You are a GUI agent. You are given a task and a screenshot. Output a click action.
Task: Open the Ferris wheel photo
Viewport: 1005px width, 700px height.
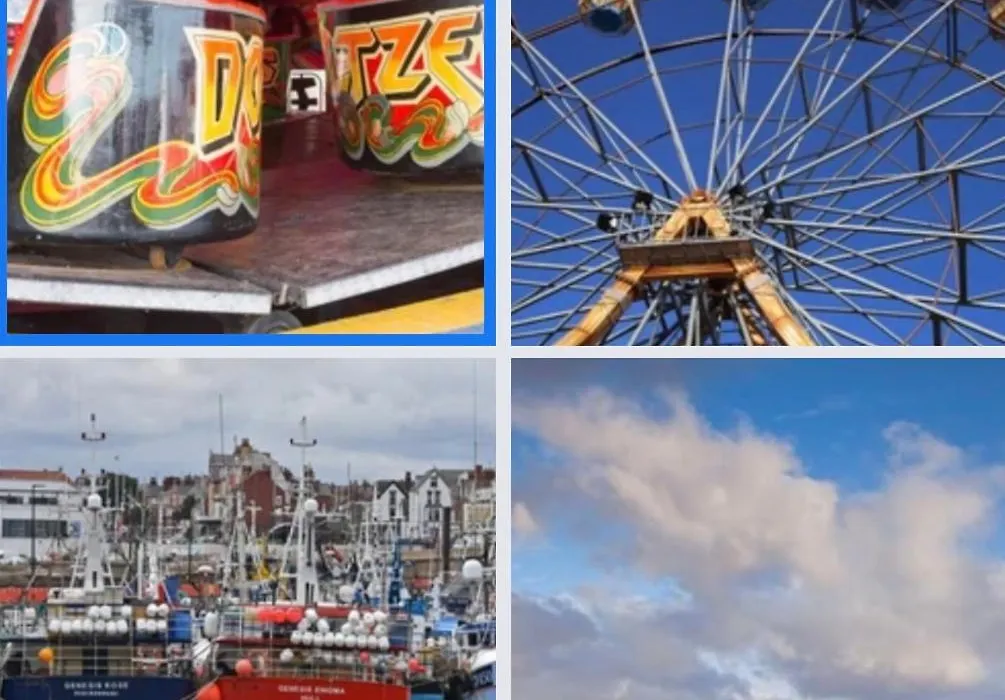pyautogui.click(x=758, y=172)
